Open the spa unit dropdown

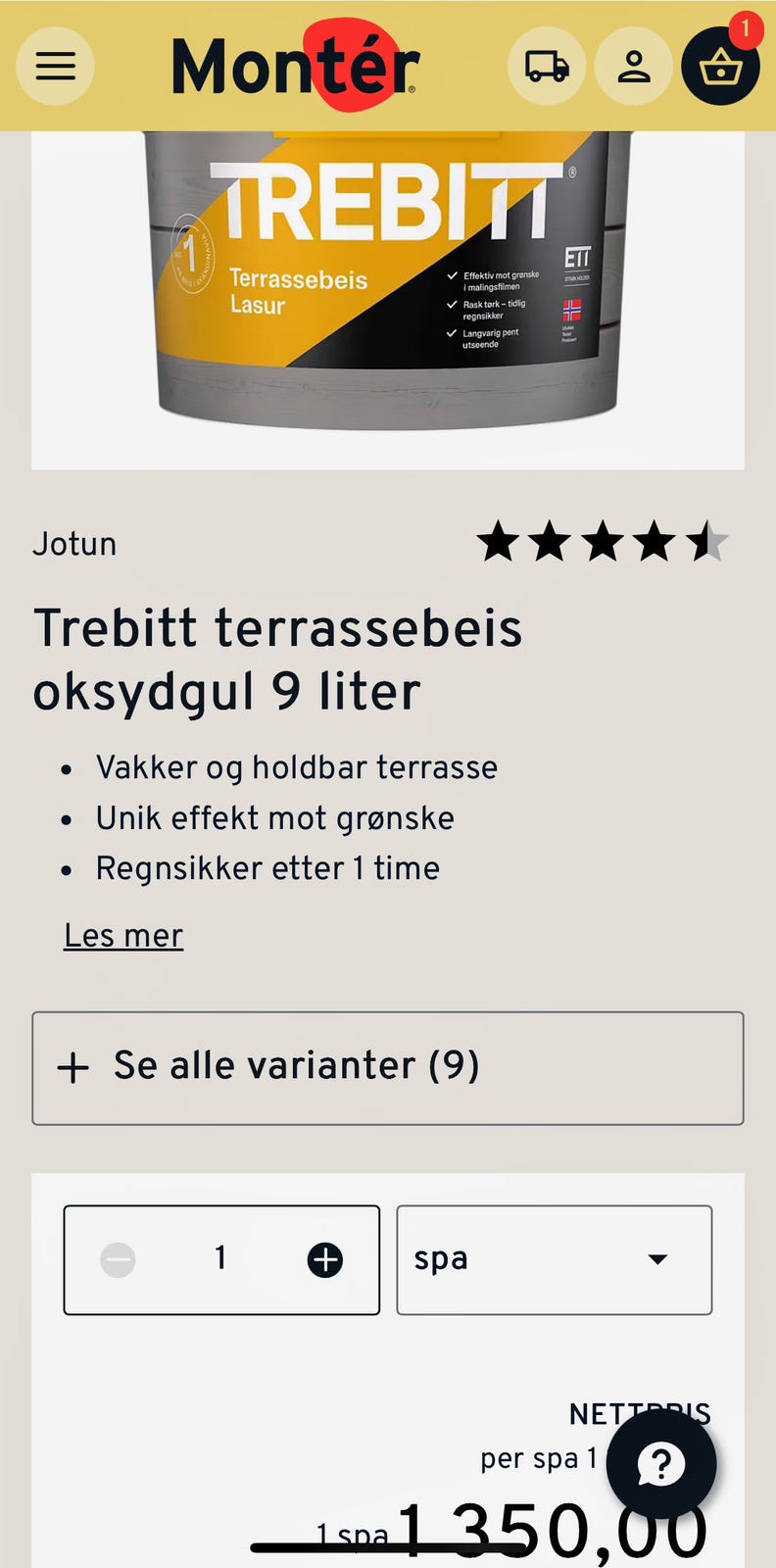(x=554, y=1259)
